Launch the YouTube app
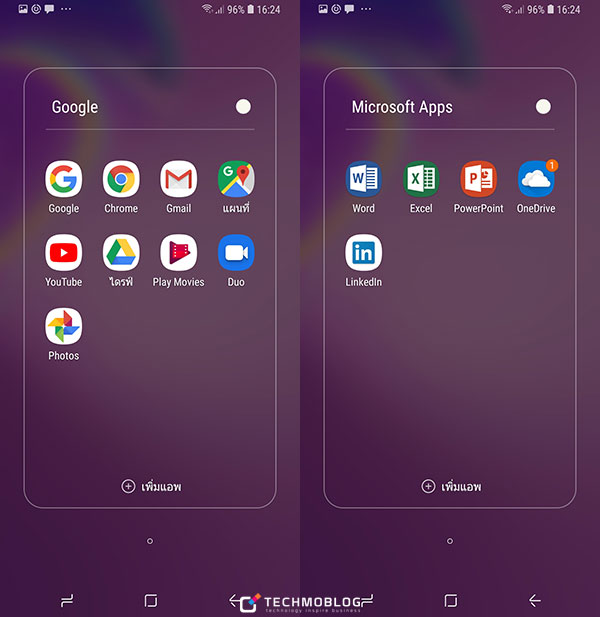This screenshot has height=617, width=600. coord(63,254)
